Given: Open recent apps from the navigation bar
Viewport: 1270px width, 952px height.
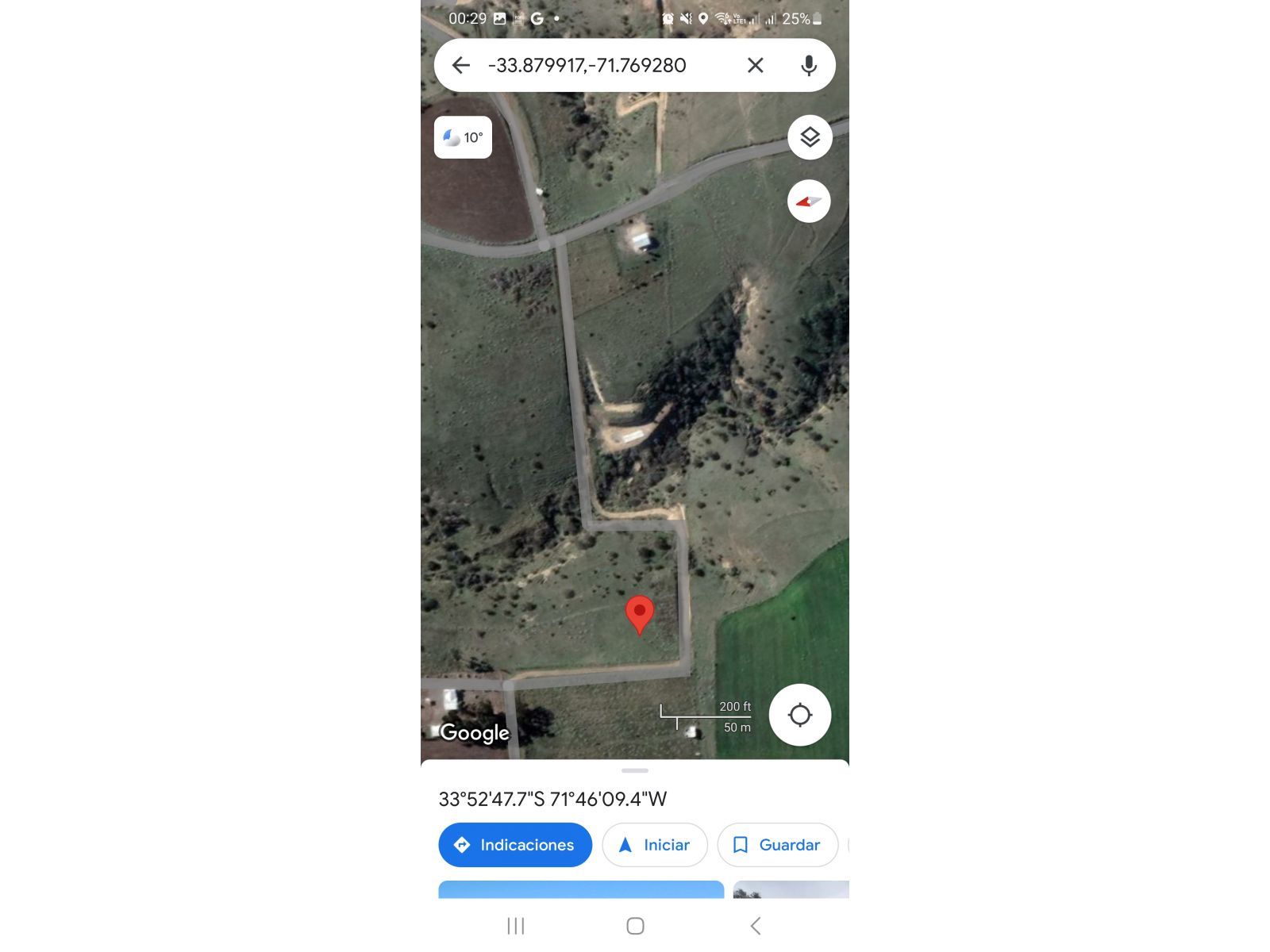Looking at the screenshot, I should pos(516,926).
